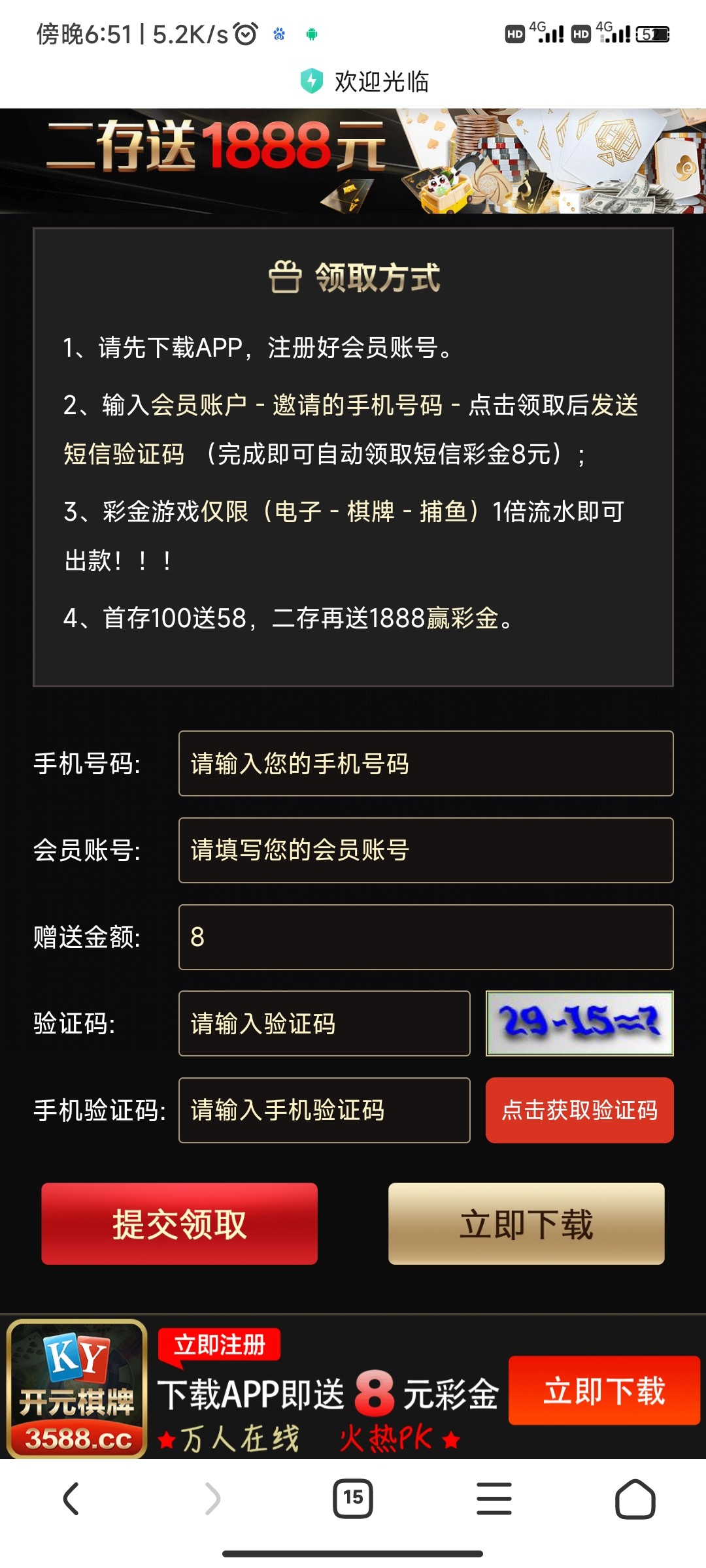Focus the 会员账号 member account field
Image resolution: width=706 pixels, height=1568 pixels.
click(x=426, y=850)
